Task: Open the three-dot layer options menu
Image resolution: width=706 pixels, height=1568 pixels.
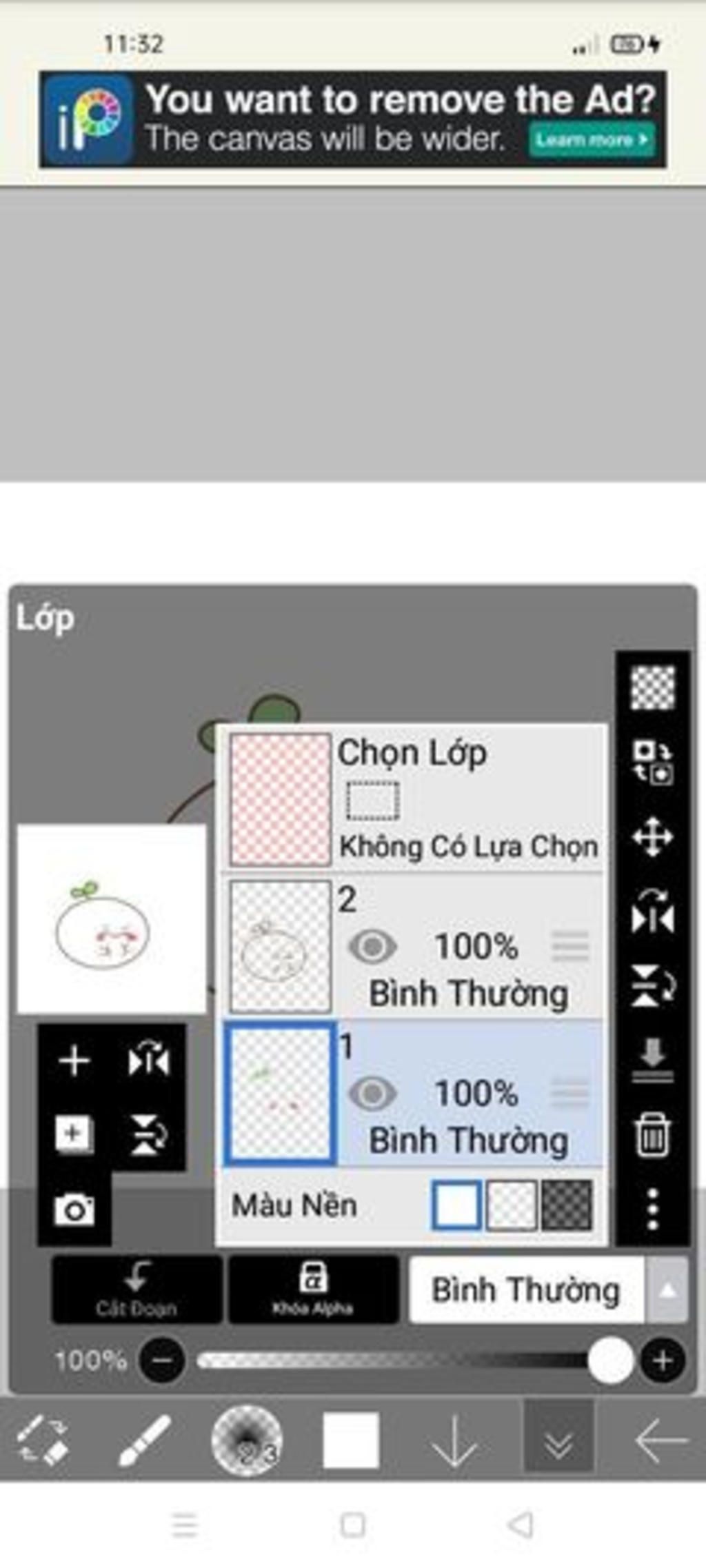Action: coord(652,1209)
